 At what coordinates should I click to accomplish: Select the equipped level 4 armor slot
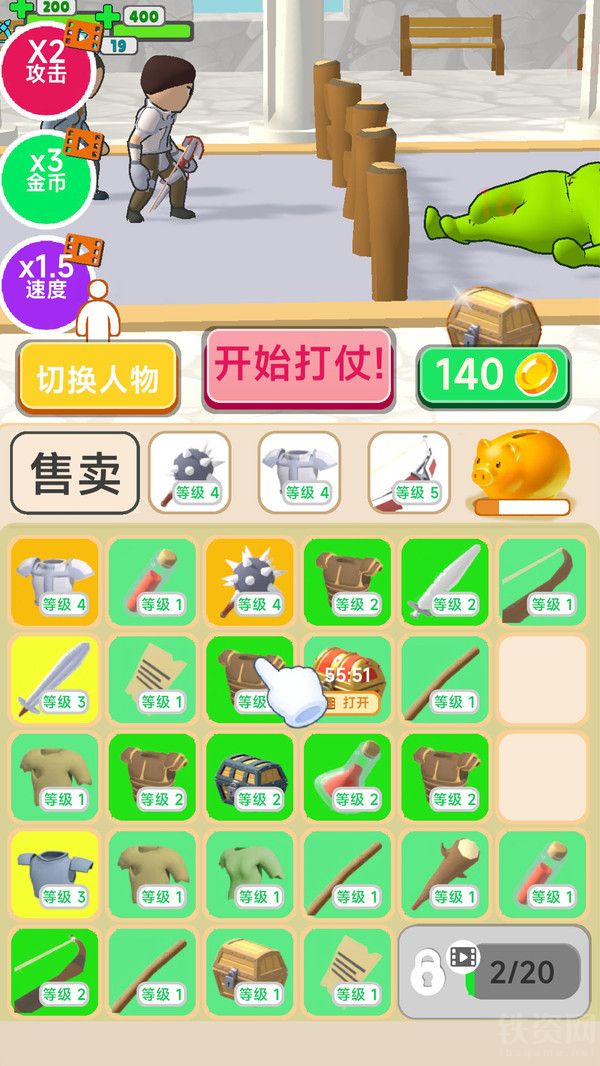300,472
